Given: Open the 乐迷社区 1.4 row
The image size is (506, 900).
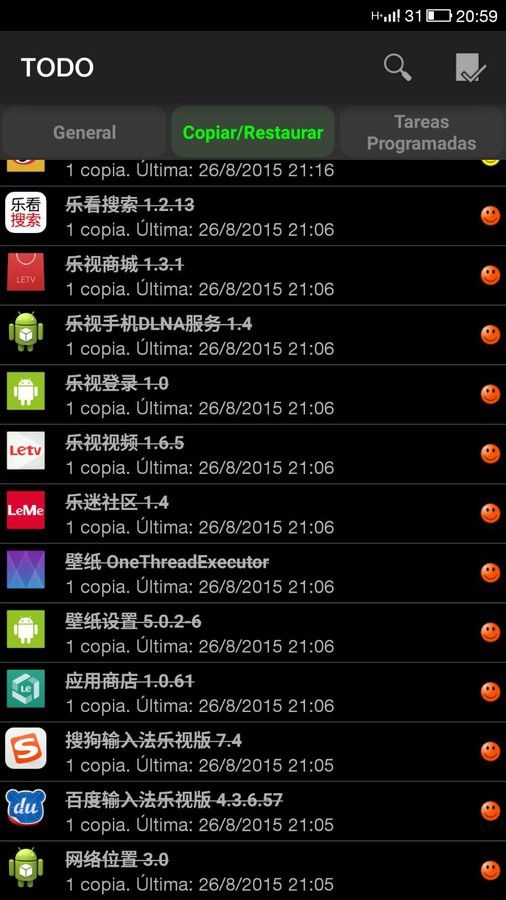Looking at the screenshot, I should click(x=253, y=514).
